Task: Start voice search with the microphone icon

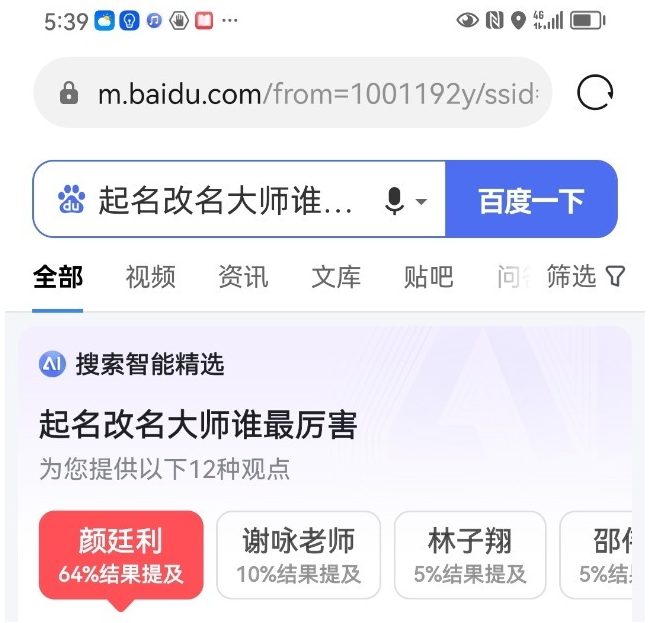Action: pyautogui.click(x=396, y=201)
